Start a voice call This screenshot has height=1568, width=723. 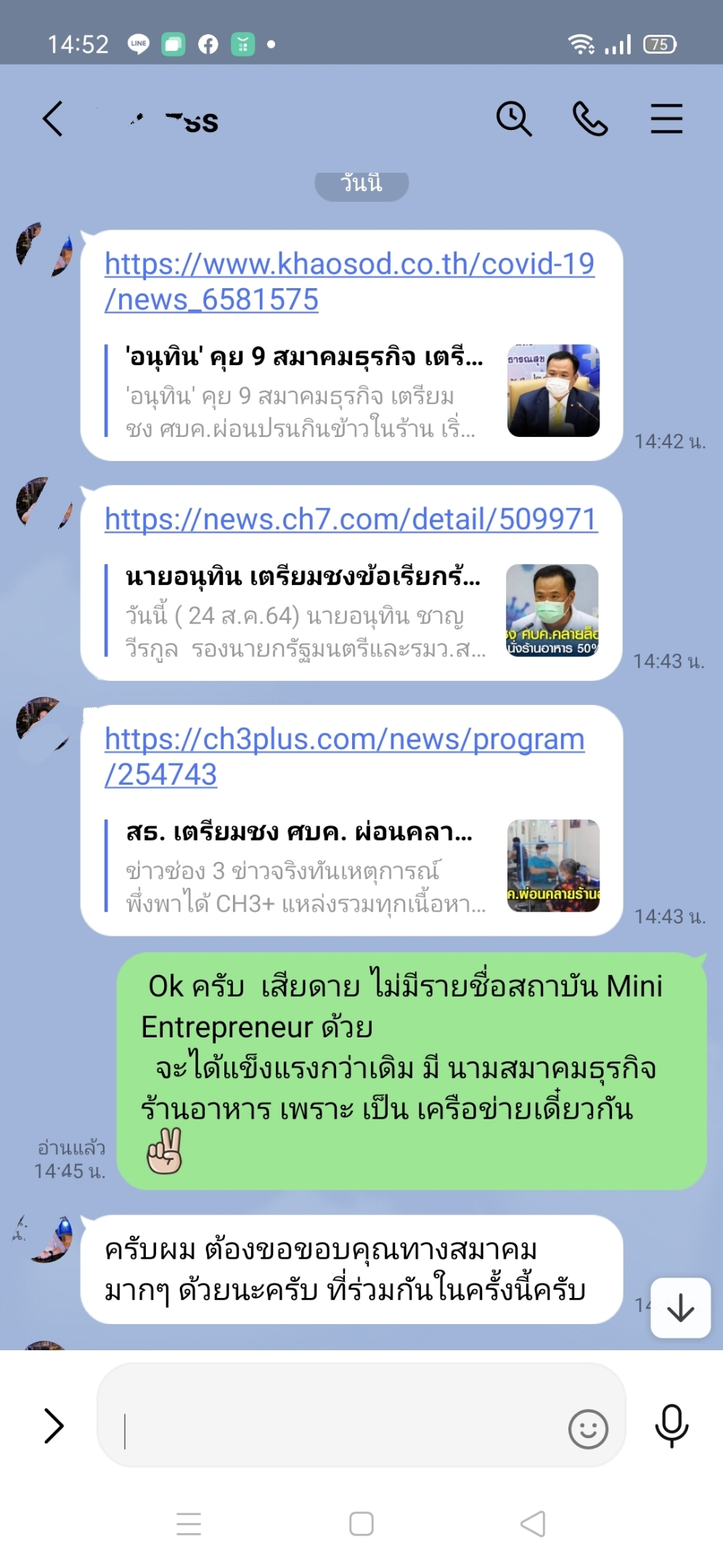[x=590, y=118]
